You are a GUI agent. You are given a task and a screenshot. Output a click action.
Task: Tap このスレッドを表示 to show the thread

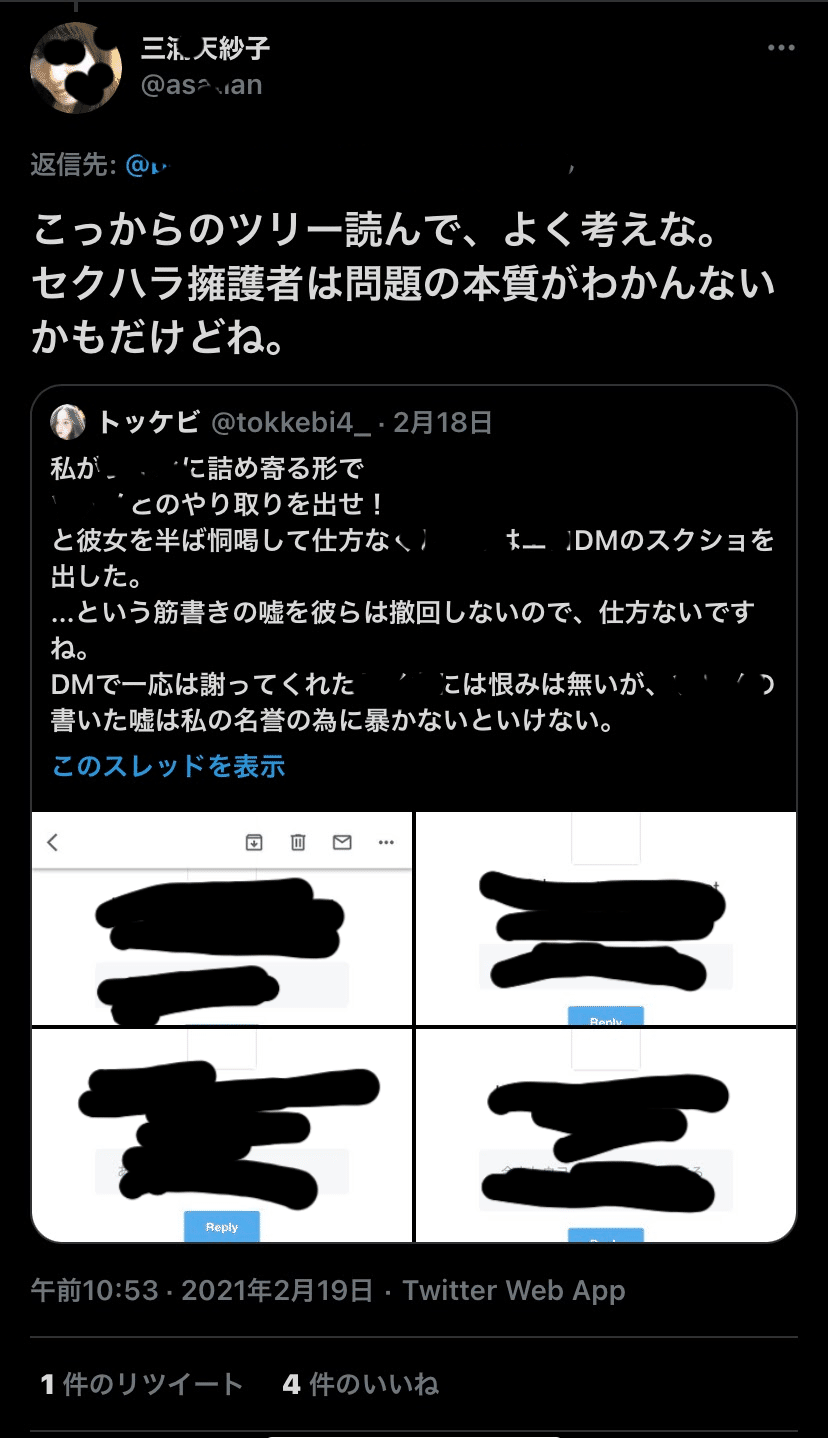tap(169, 766)
